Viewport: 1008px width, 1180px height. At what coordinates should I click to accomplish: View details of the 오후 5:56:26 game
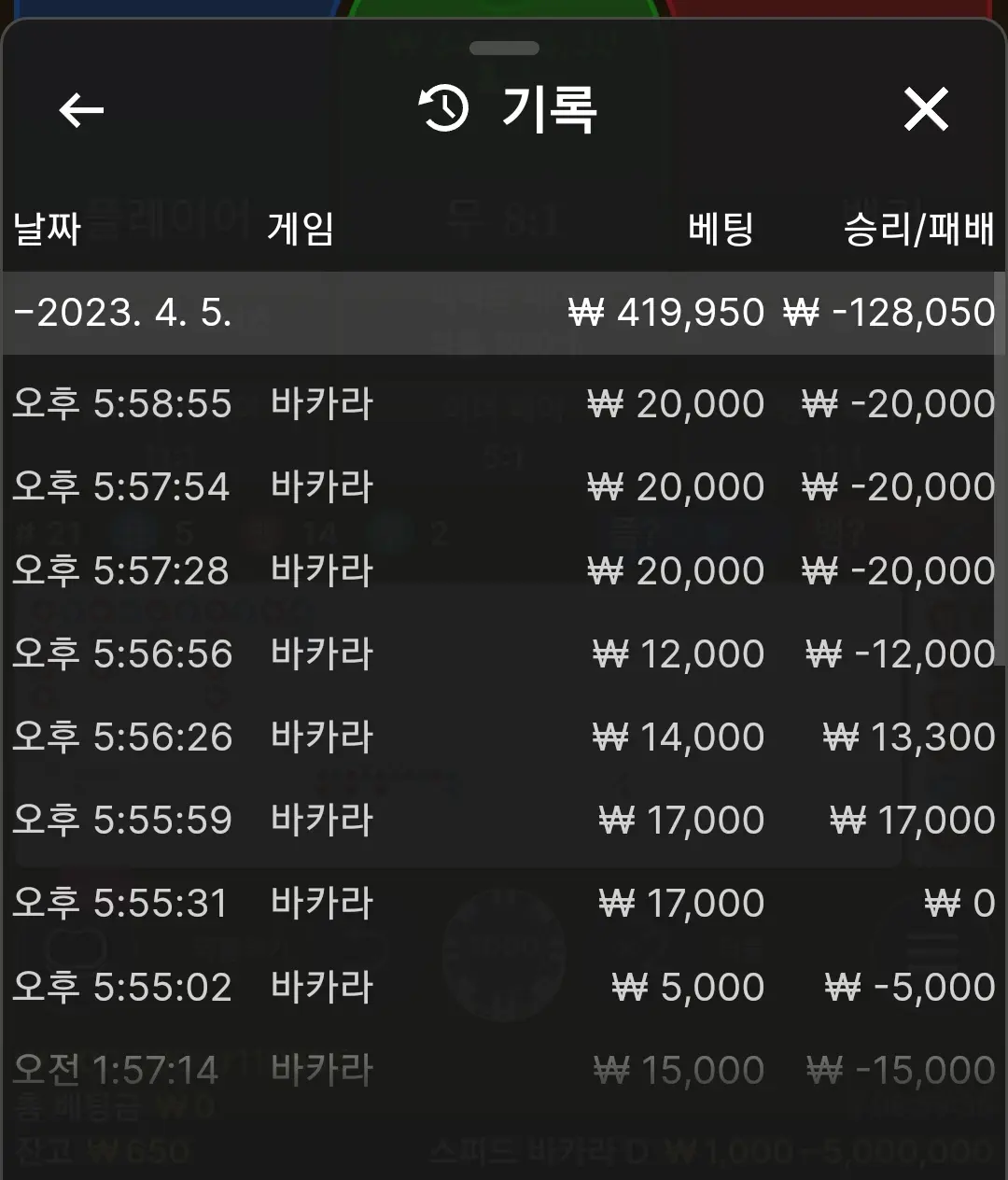tap(504, 737)
